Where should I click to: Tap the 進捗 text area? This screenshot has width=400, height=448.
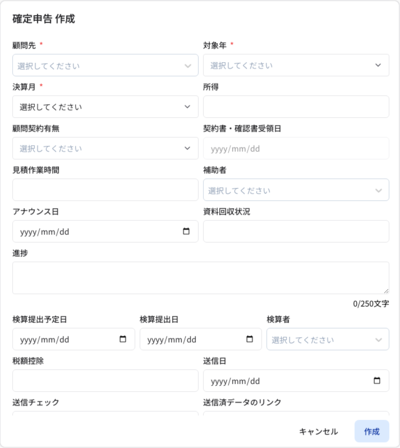[x=201, y=278]
